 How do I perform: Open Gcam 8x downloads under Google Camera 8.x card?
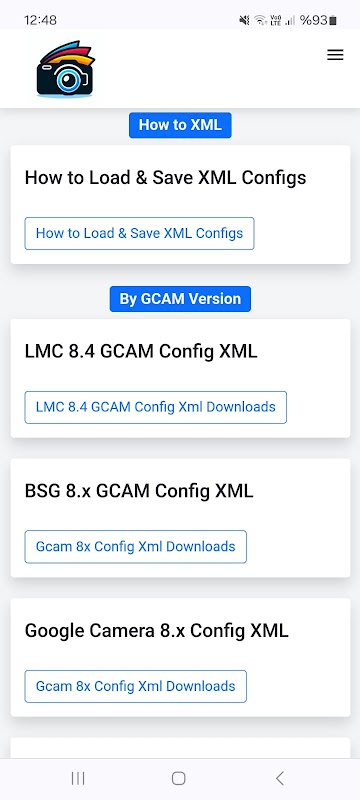[136, 686]
